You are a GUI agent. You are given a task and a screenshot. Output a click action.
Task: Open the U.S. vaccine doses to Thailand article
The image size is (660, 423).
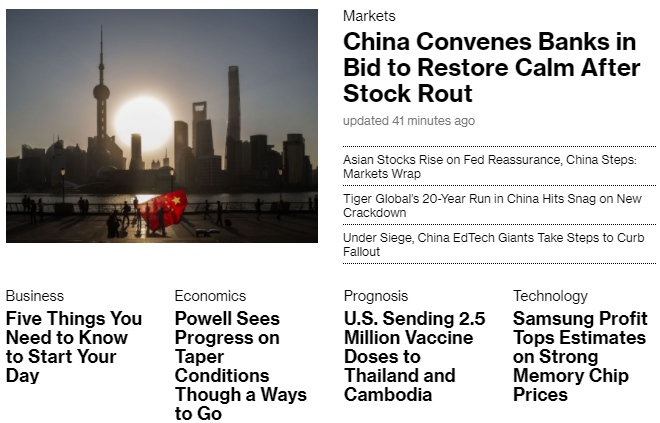pos(414,357)
